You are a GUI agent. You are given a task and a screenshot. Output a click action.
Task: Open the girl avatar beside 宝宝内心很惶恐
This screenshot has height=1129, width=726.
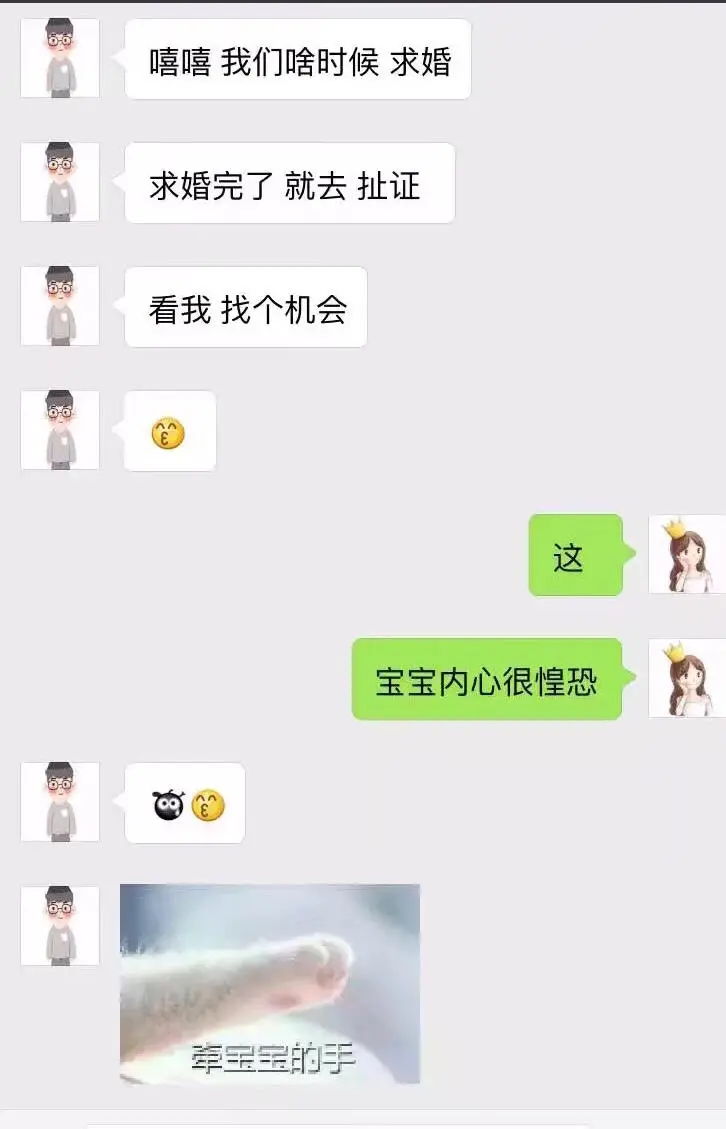click(x=687, y=678)
